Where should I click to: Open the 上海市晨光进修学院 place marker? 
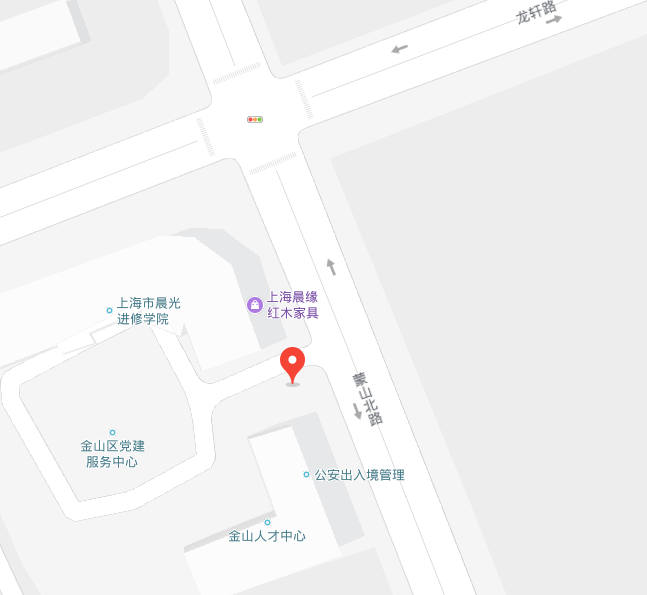[x=110, y=310]
